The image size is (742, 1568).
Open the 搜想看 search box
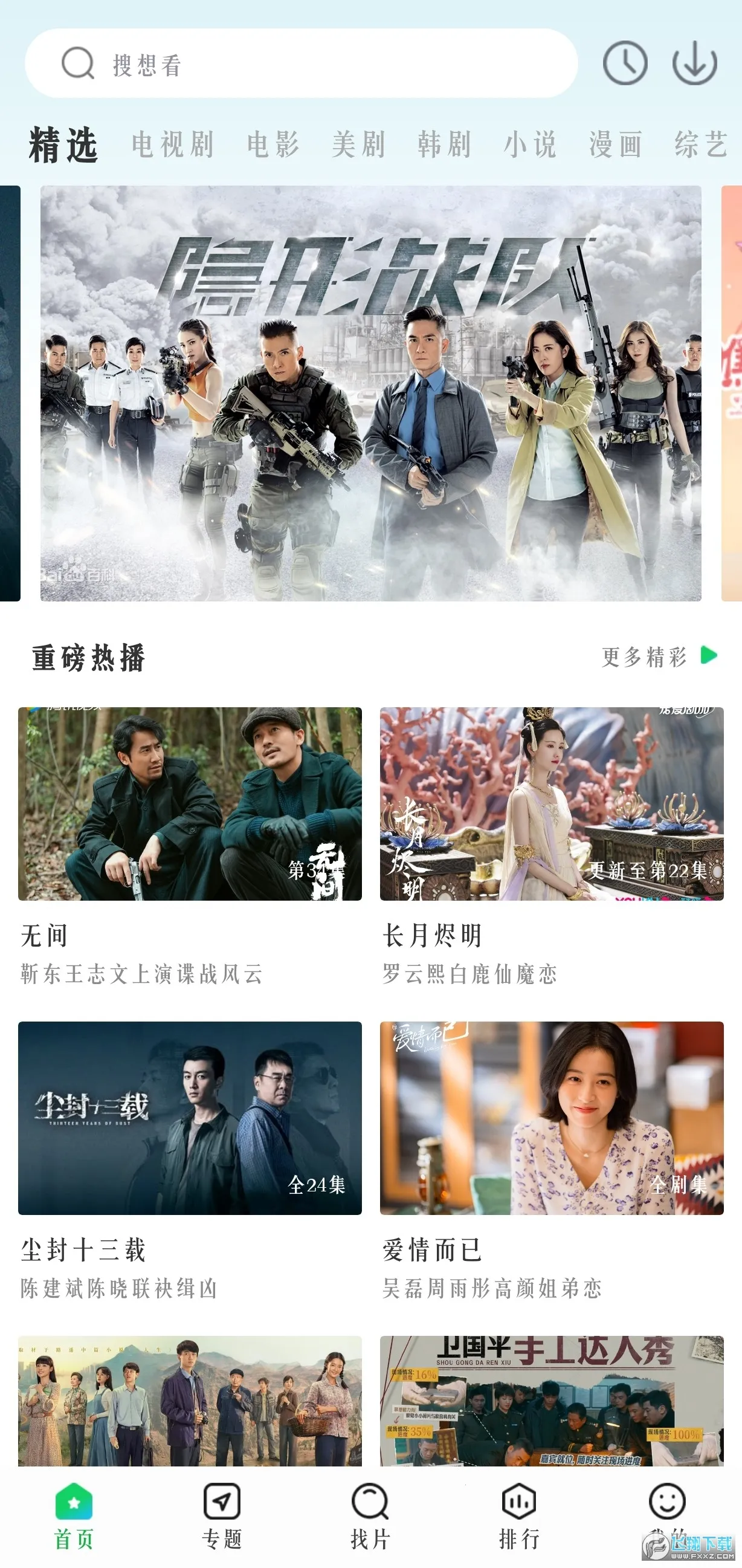point(301,64)
